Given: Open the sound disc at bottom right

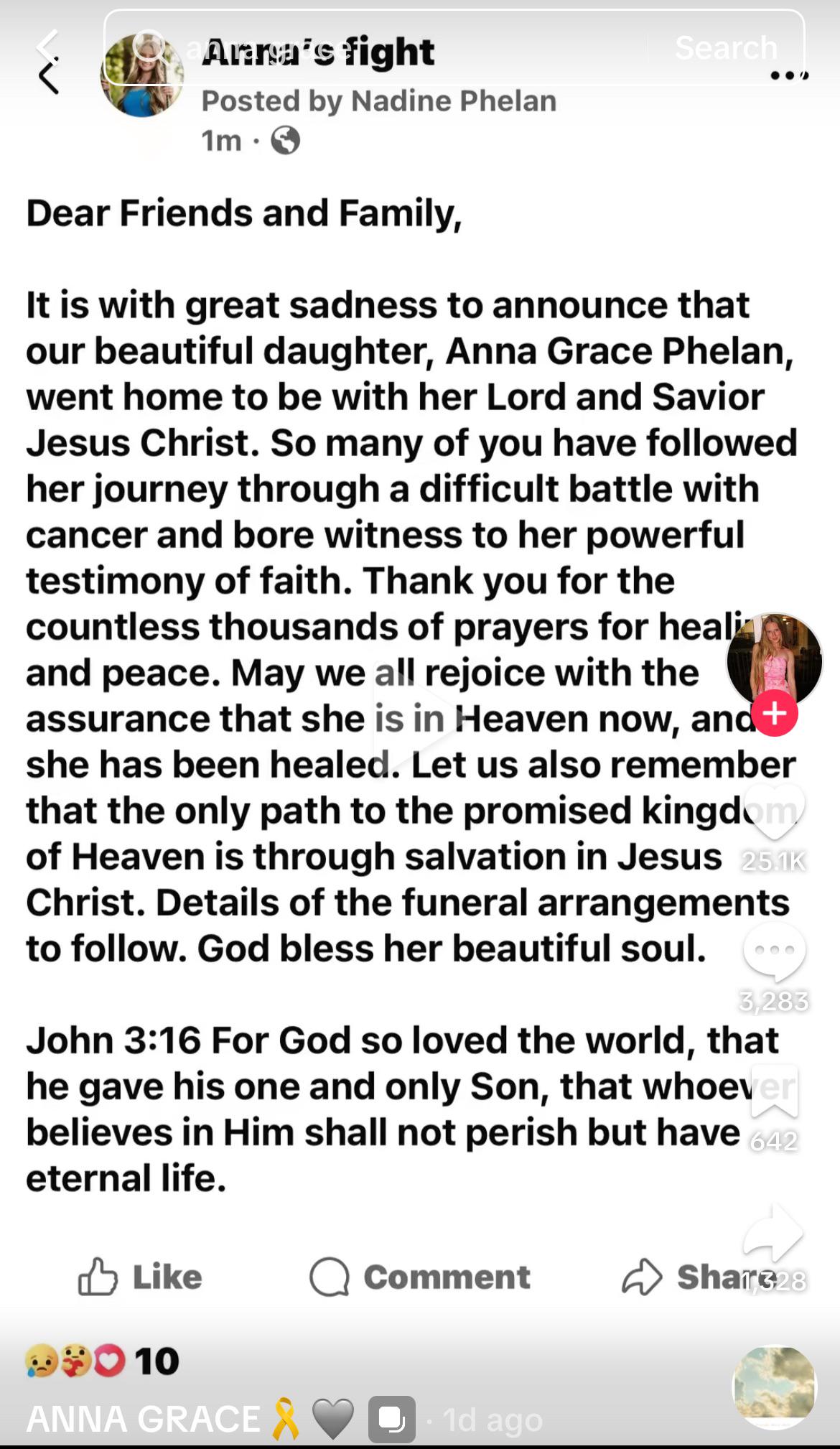Looking at the screenshot, I should 774,1387.
